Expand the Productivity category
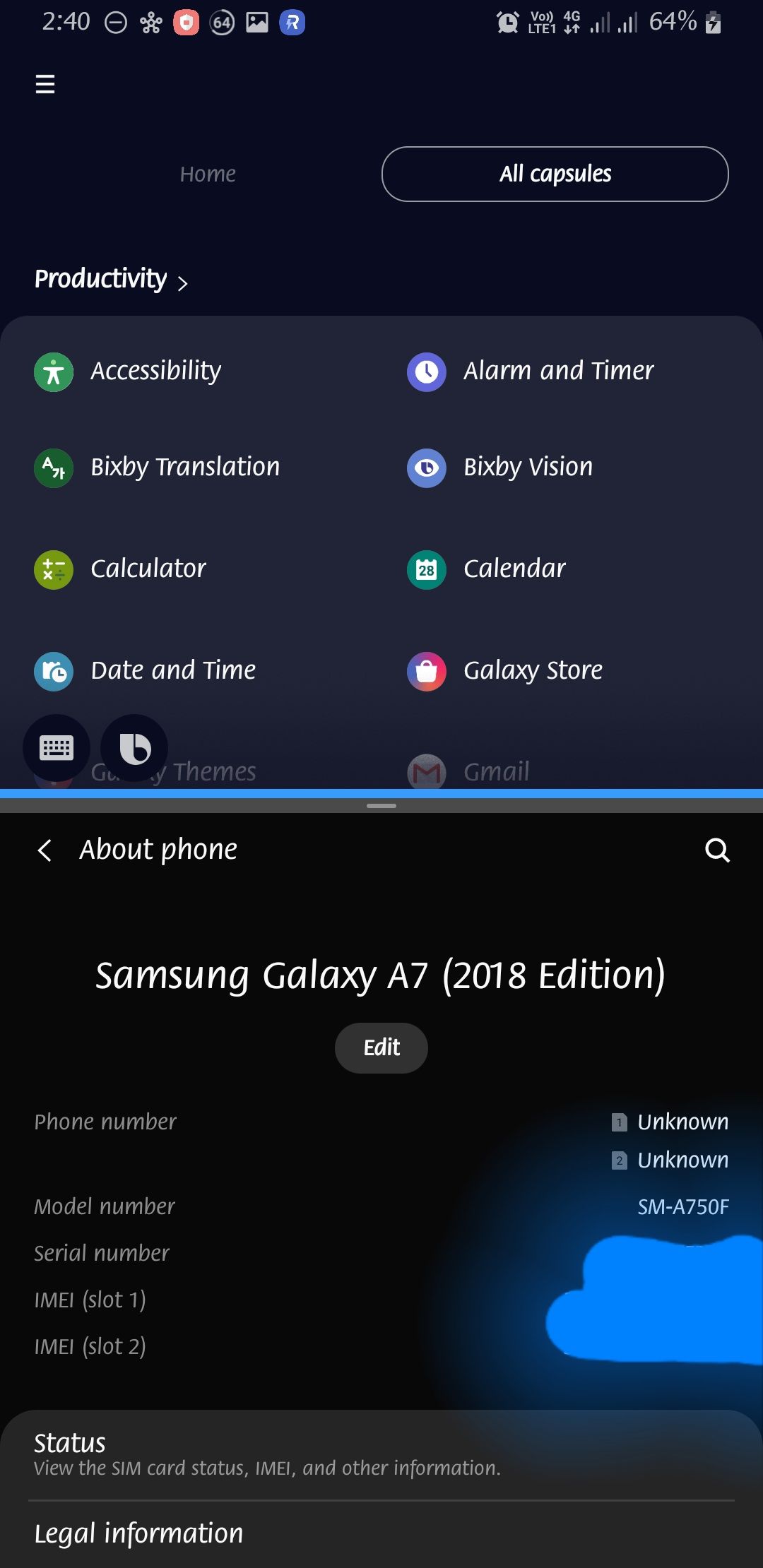This screenshot has width=763, height=1568. [112, 280]
